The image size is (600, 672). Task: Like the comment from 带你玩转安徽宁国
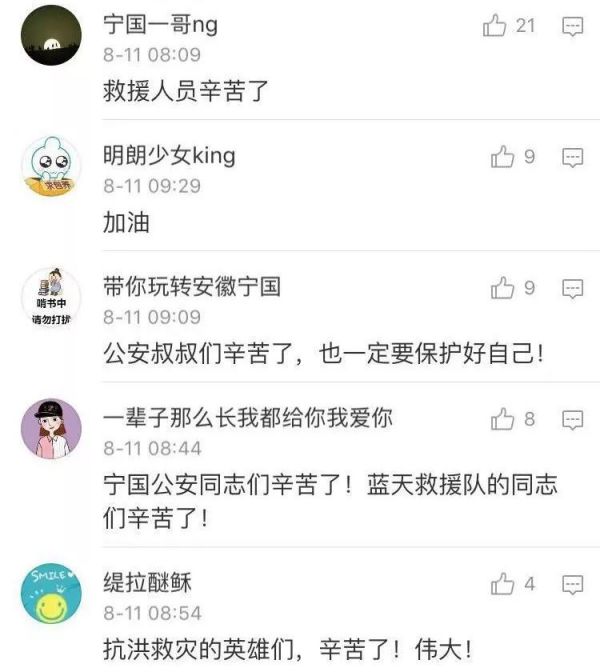[502, 289]
